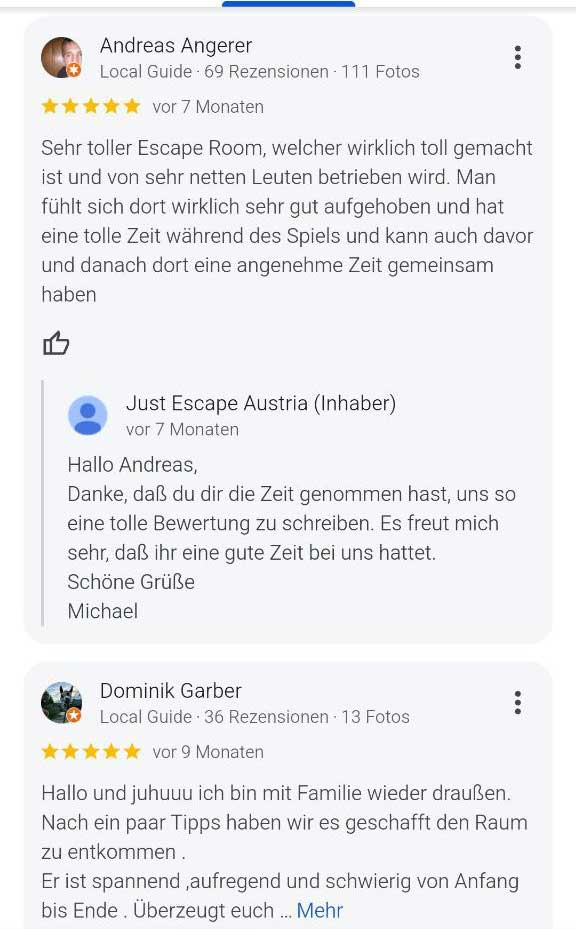Image resolution: width=576 pixels, height=929 pixels.
Task: View Dominik Garber's profile
Action: tap(171, 691)
